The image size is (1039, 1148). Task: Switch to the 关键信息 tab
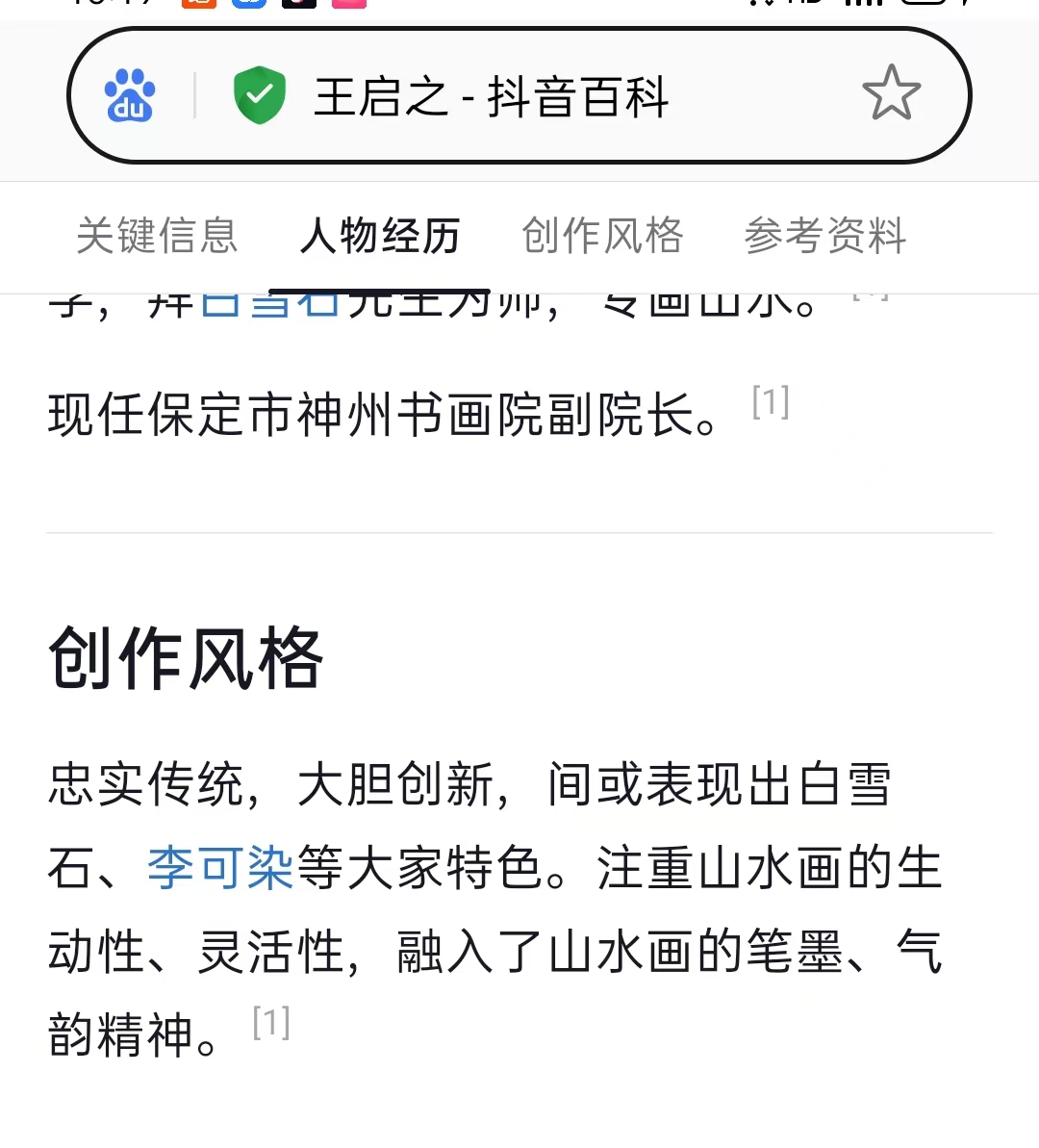click(157, 236)
